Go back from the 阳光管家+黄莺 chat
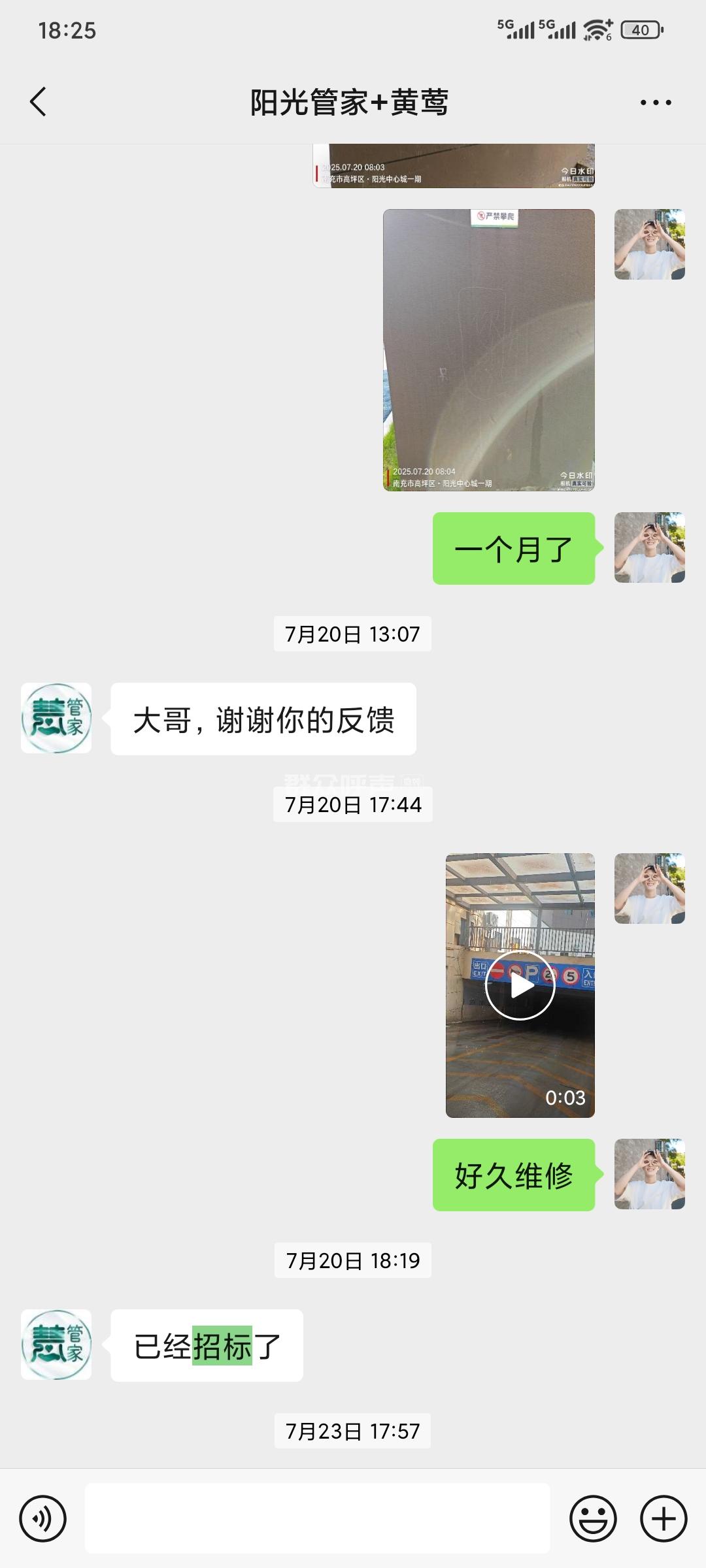The image size is (706, 1568). (39, 102)
